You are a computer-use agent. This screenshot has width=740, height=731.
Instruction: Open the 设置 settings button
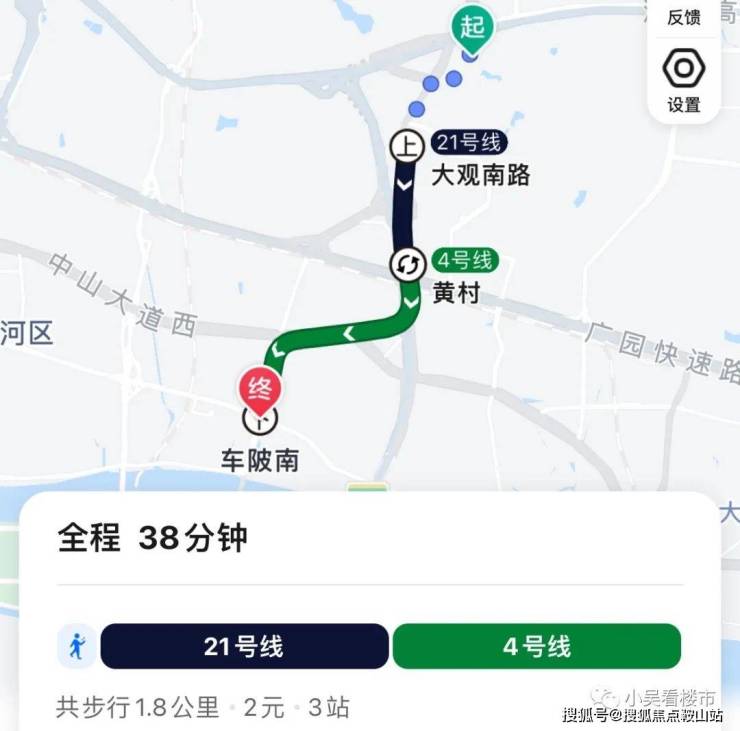click(684, 80)
